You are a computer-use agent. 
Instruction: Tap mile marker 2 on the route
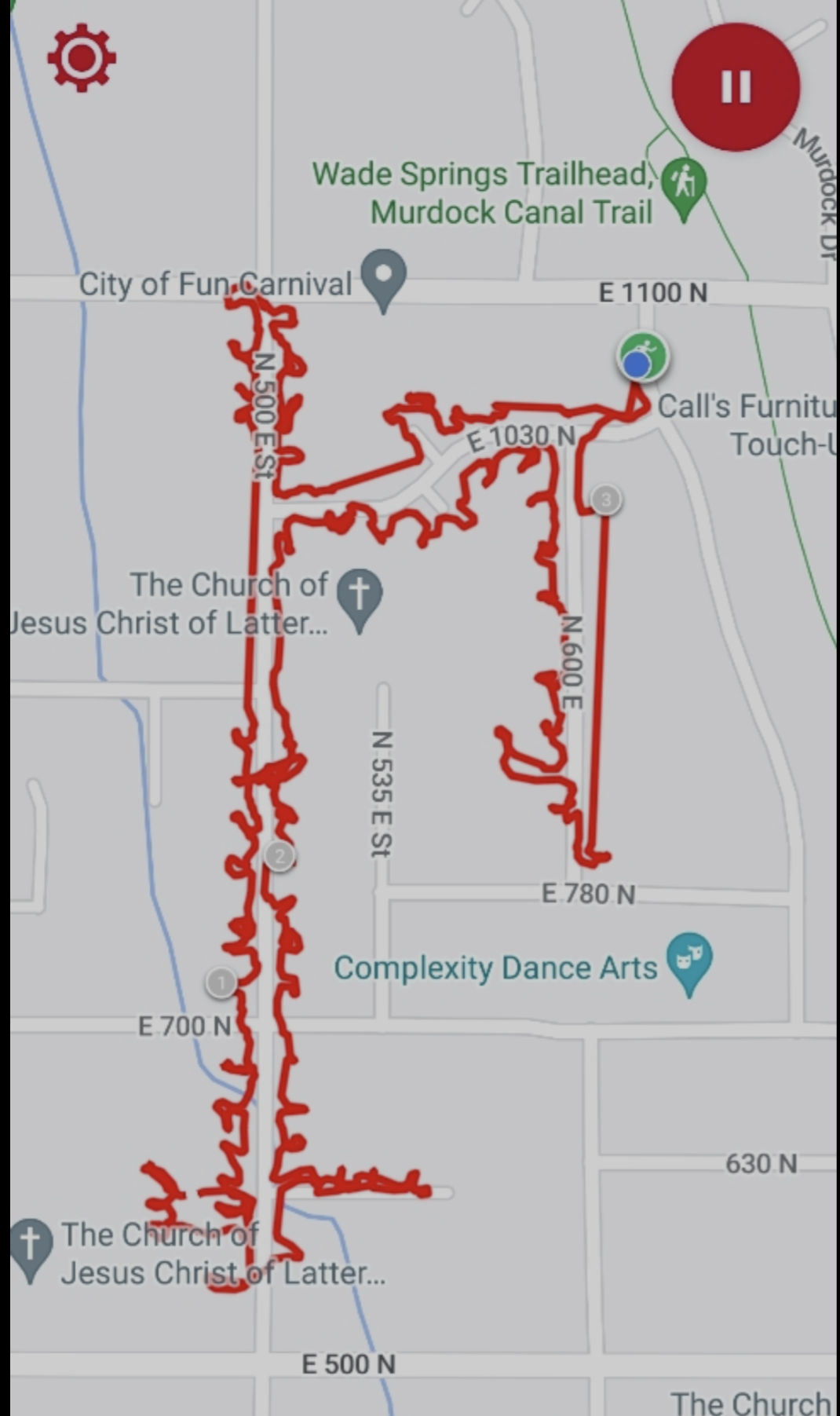279,855
